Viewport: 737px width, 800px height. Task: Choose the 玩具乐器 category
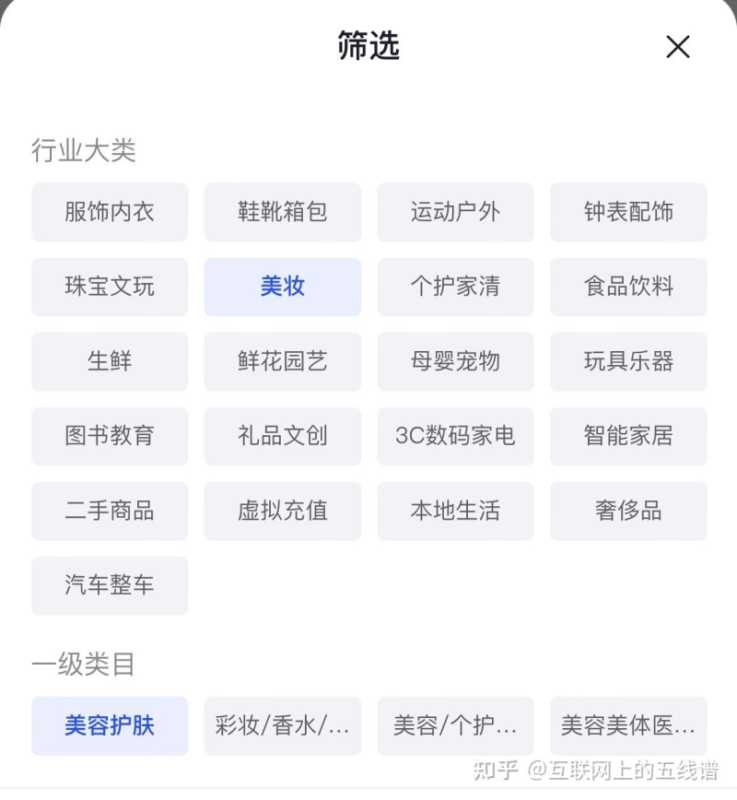pyautogui.click(x=629, y=361)
